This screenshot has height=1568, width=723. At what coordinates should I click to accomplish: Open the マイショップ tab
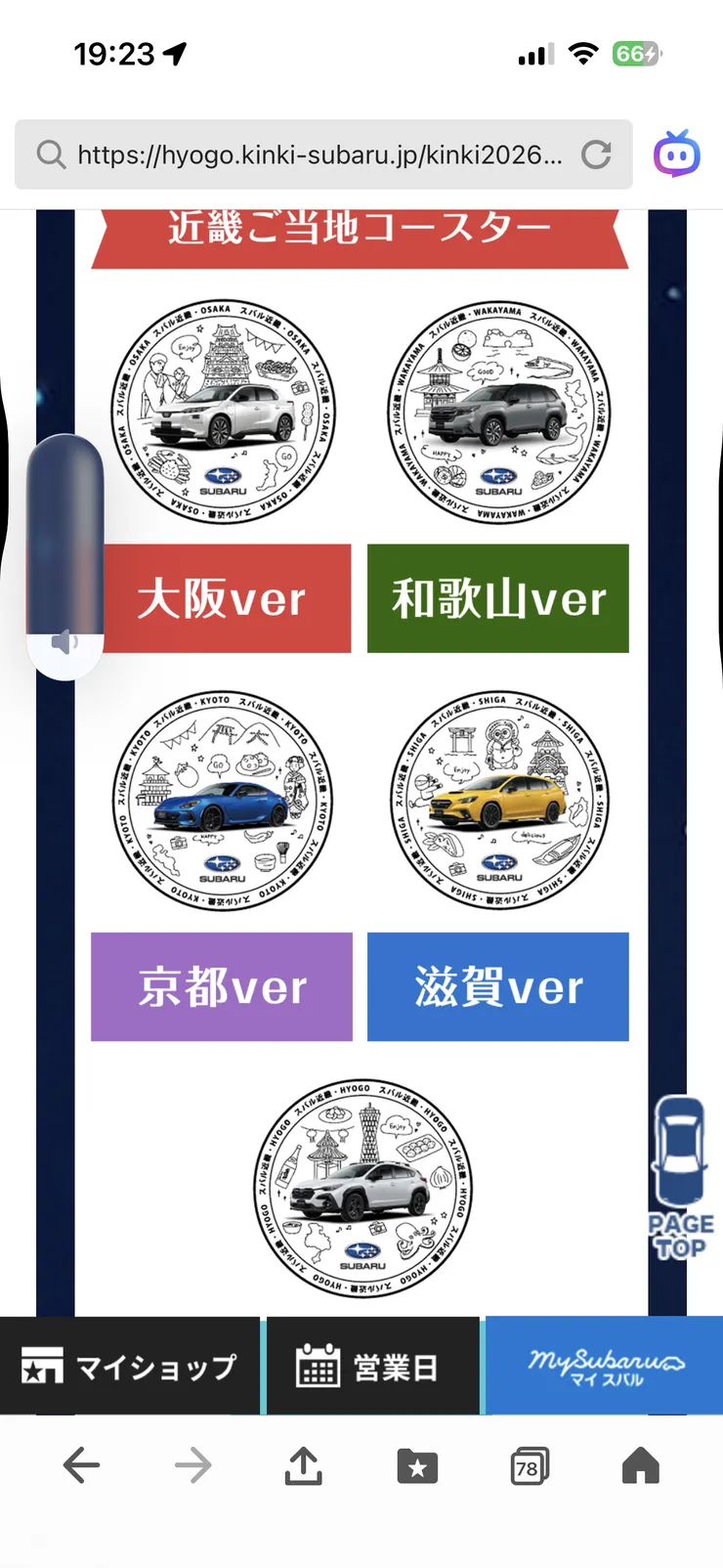(130, 1367)
